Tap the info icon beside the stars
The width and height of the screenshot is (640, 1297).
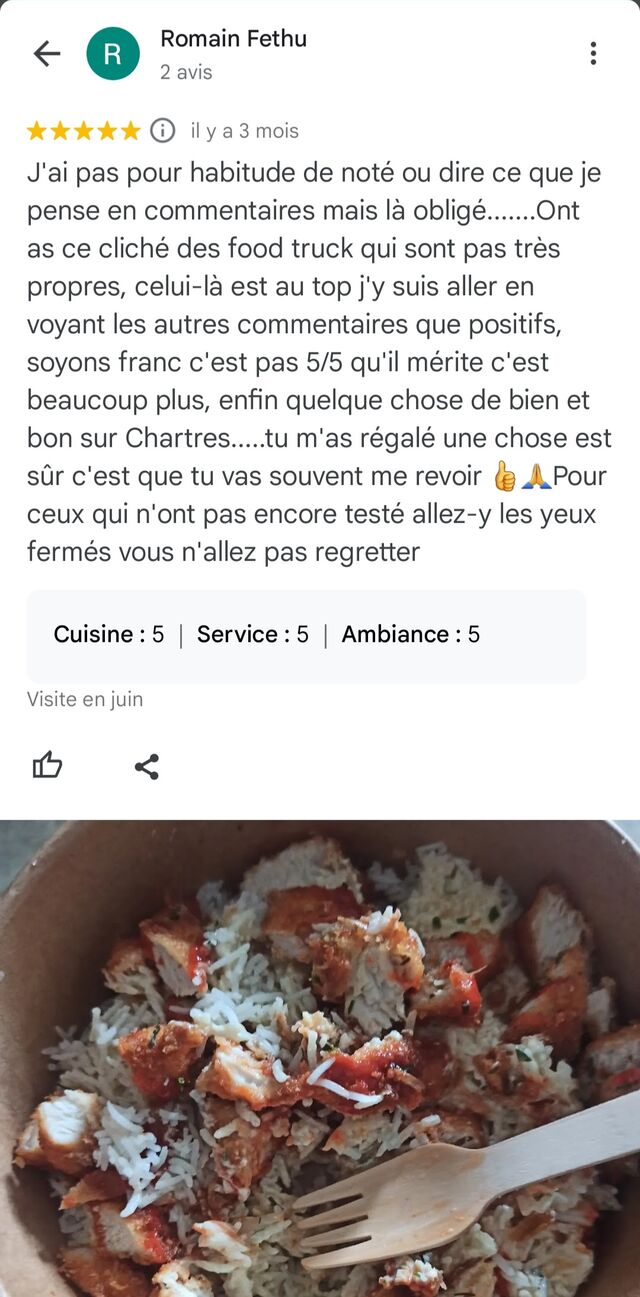(162, 131)
